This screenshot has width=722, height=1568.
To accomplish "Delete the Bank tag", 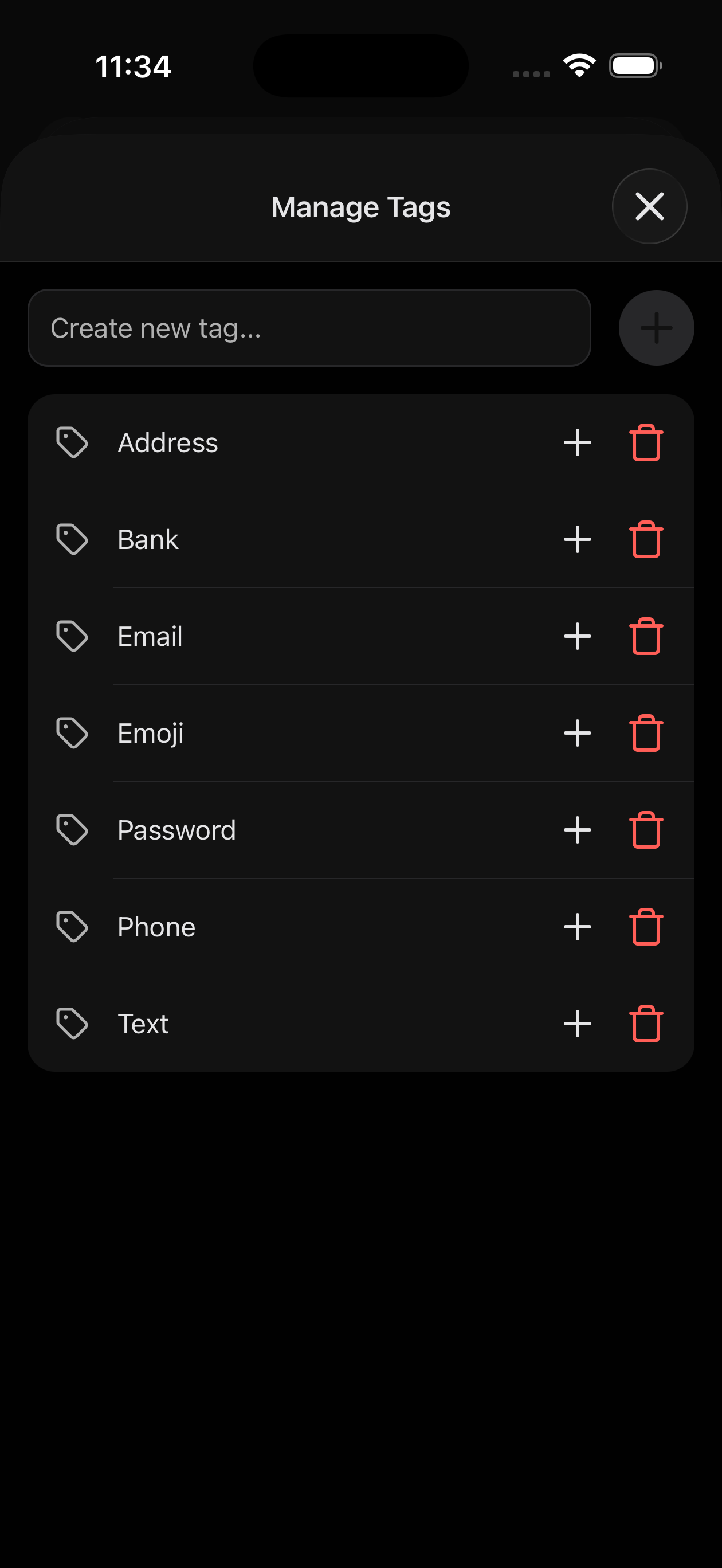I will (646, 538).
